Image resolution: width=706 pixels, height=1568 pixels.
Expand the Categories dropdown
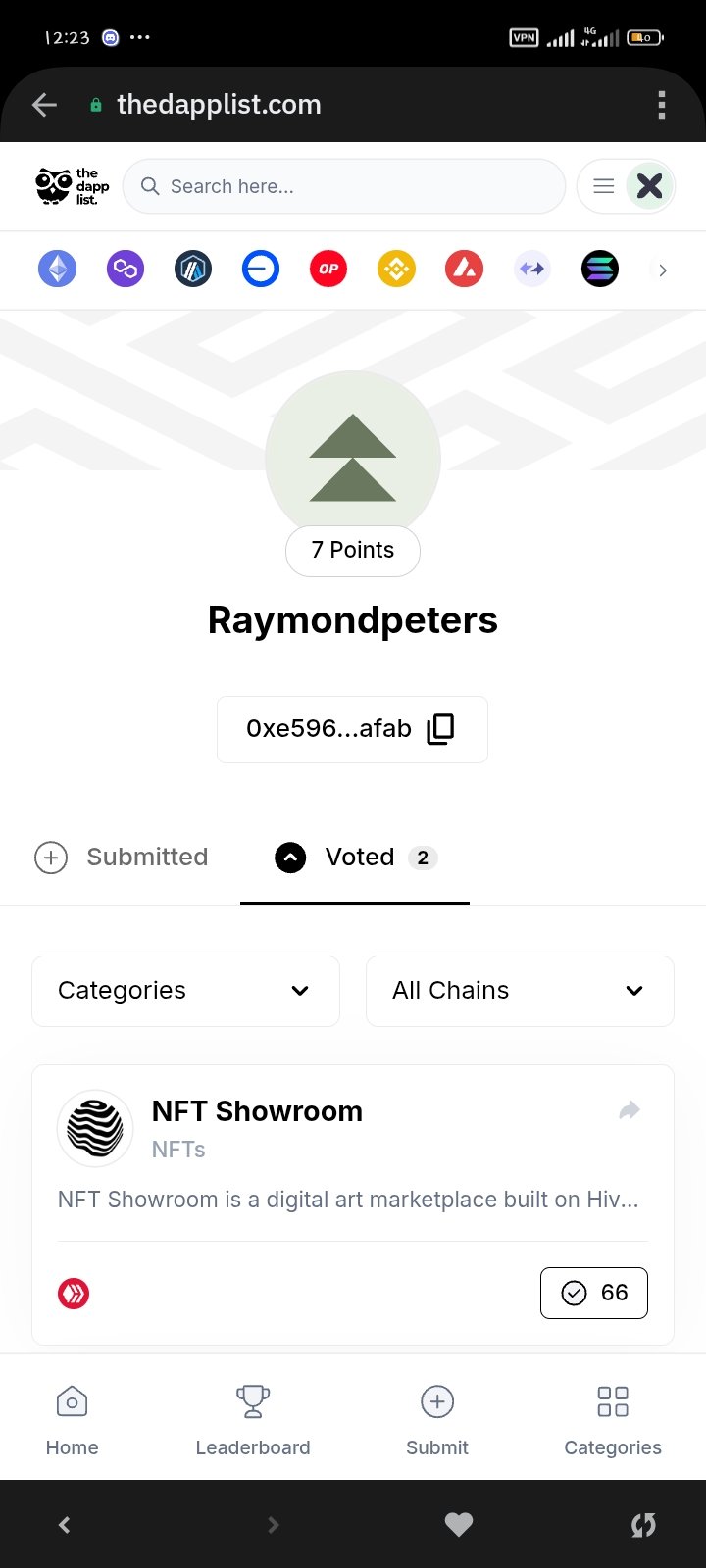click(185, 991)
